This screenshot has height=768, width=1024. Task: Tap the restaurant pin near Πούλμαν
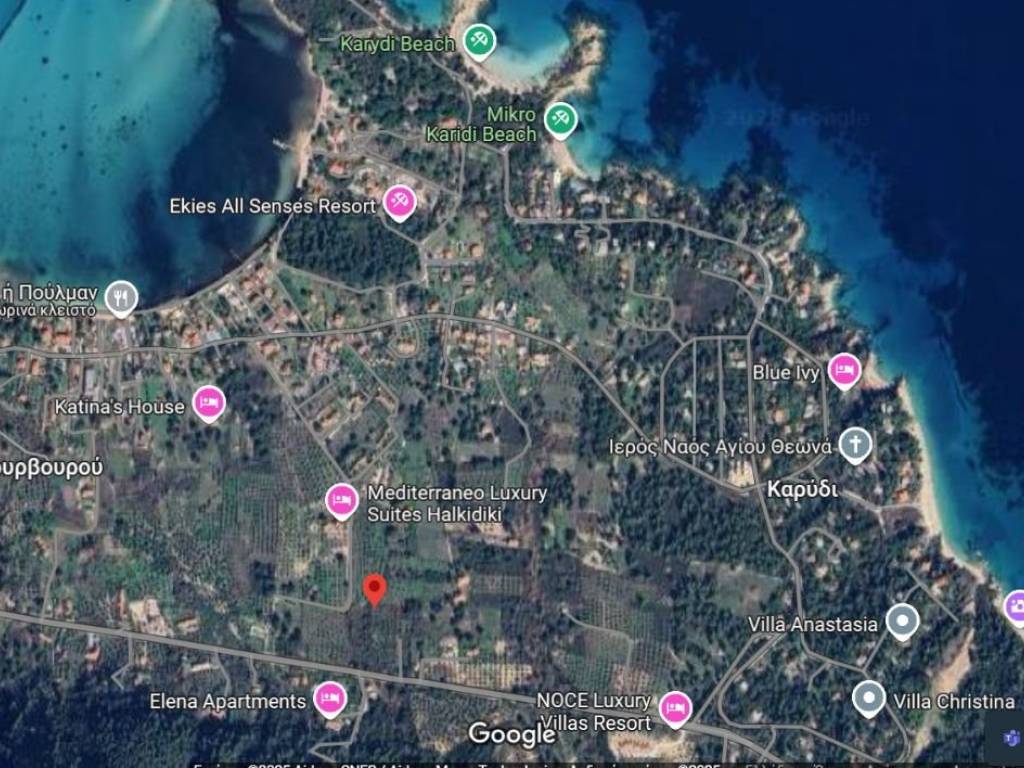click(x=121, y=297)
